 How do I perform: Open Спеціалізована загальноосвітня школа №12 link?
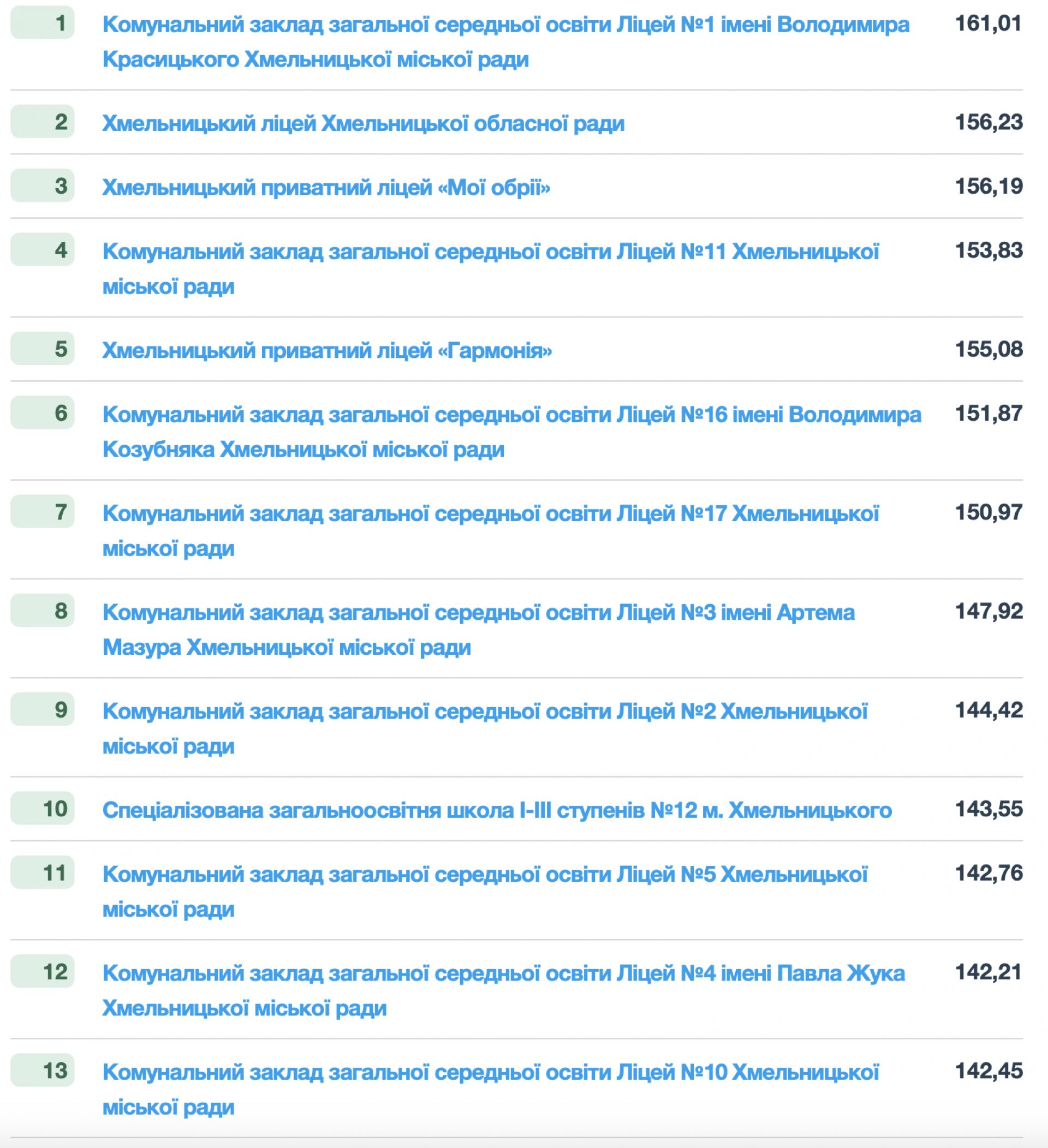pos(496,810)
